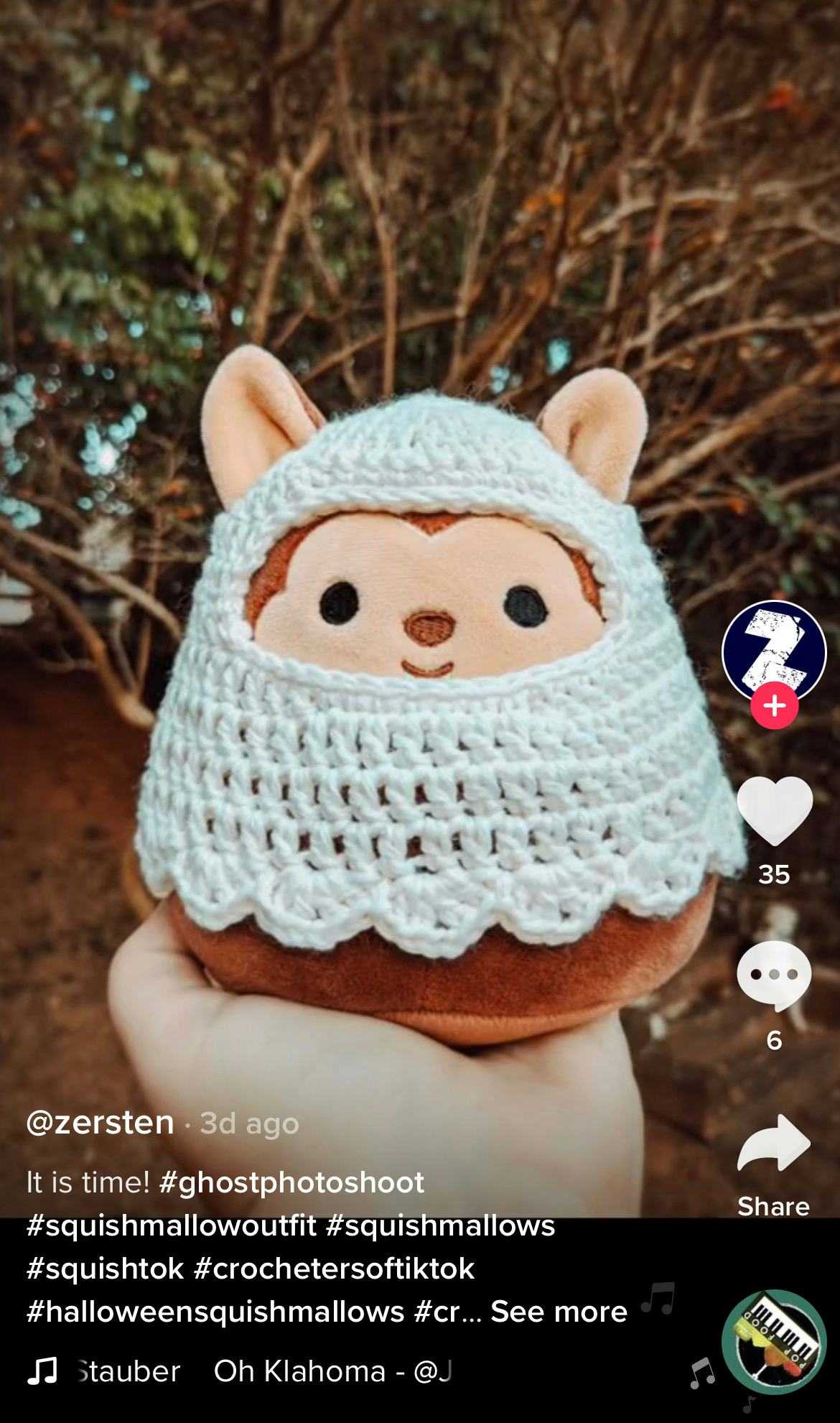
Task: Open the Oh Klahoma sound title
Action: 299,1371
